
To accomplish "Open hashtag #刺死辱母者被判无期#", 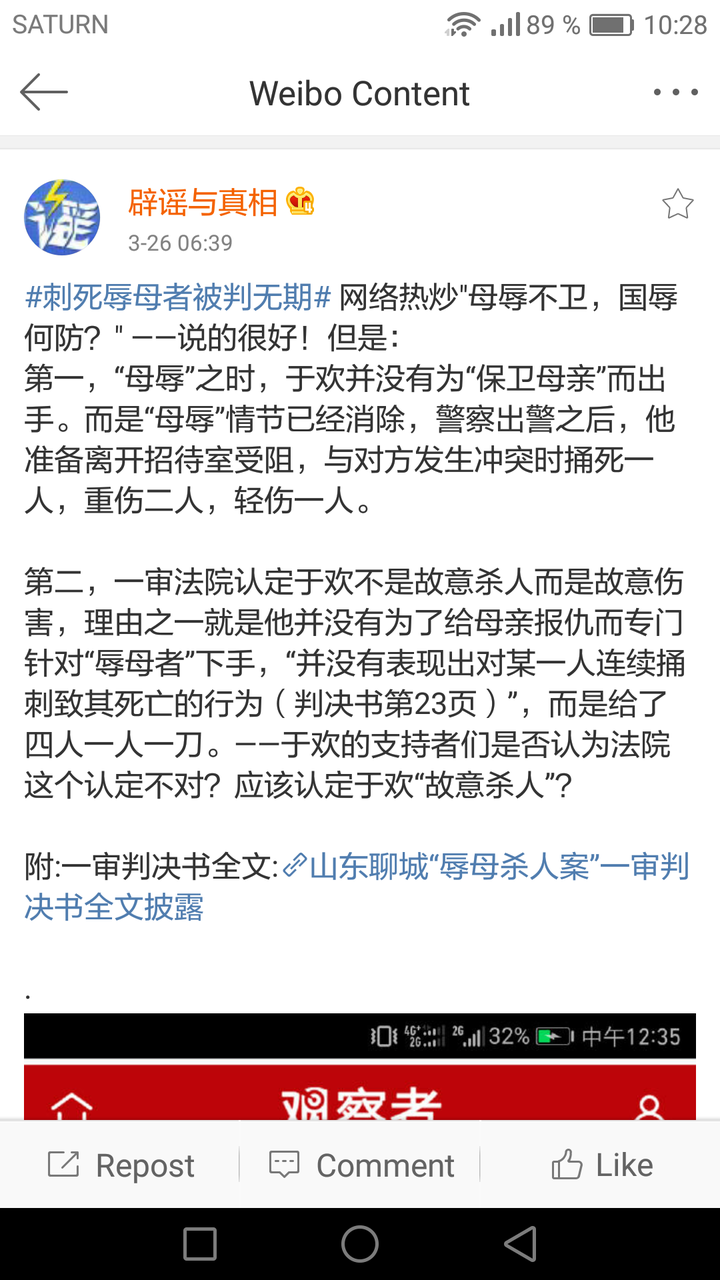I will (x=178, y=297).
